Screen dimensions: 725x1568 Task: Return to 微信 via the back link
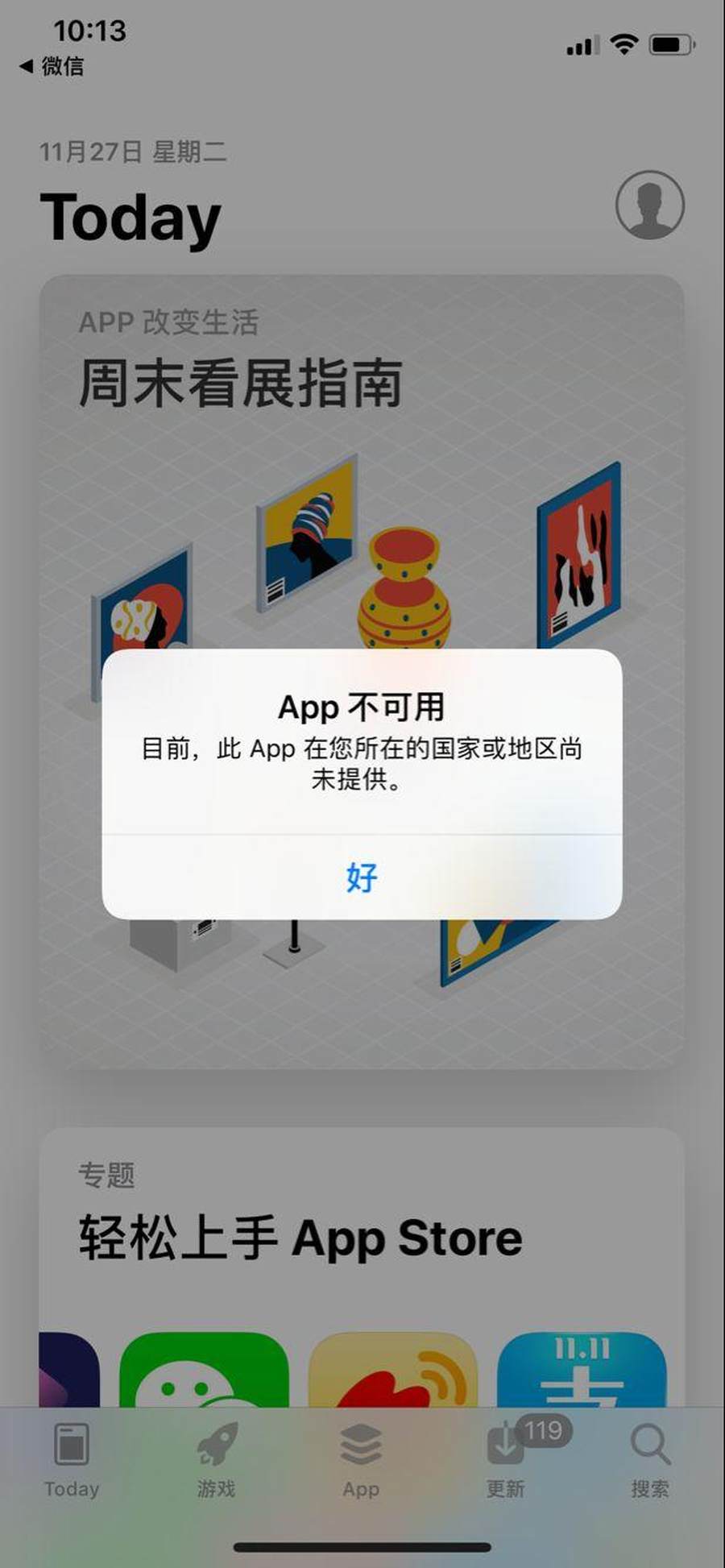click(x=52, y=66)
